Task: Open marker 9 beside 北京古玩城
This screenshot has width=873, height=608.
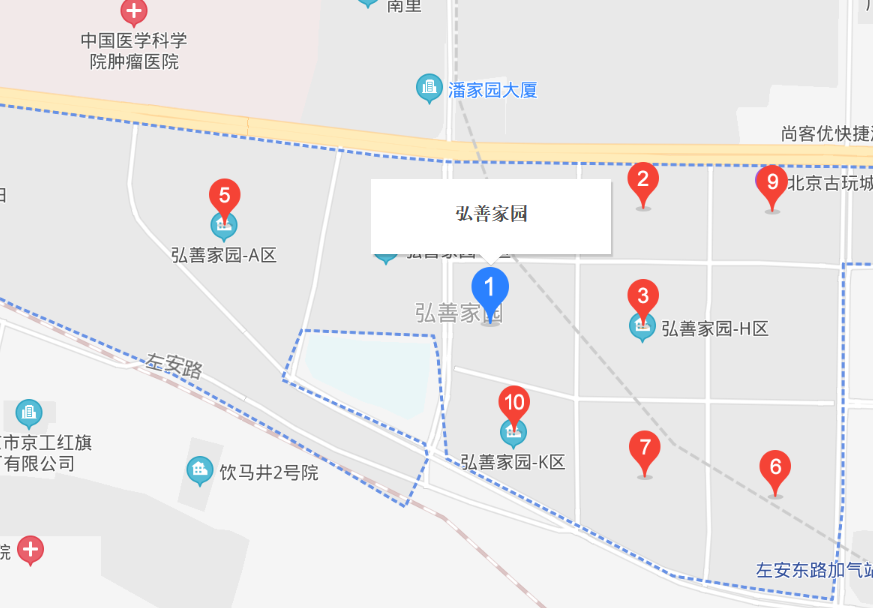Action: (x=771, y=183)
